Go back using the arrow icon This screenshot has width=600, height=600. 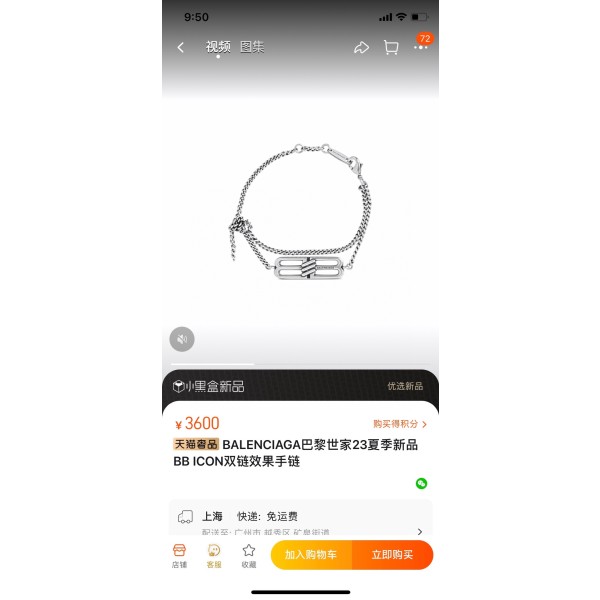[x=181, y=47]
